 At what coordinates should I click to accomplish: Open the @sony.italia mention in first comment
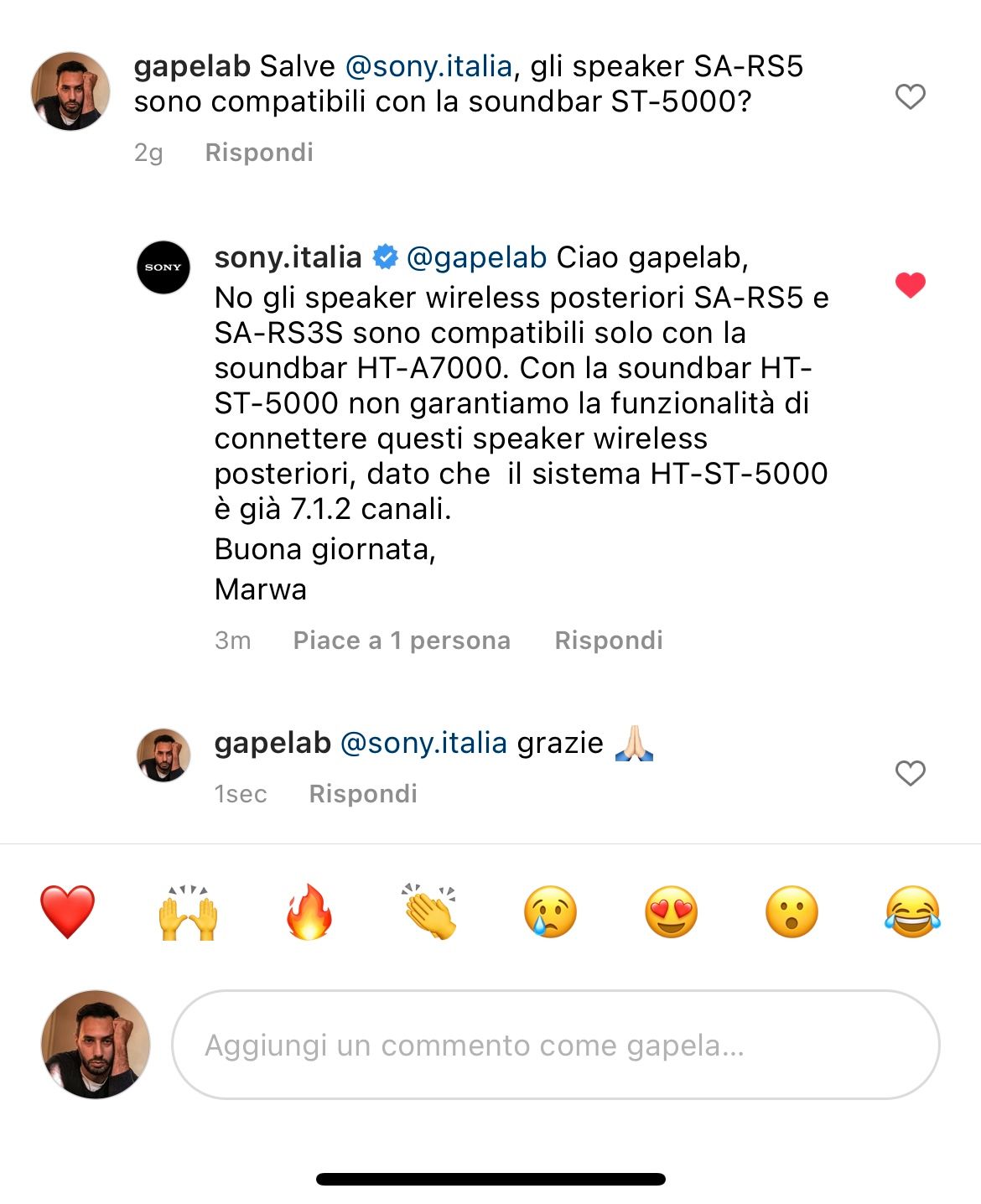[428, 66]
